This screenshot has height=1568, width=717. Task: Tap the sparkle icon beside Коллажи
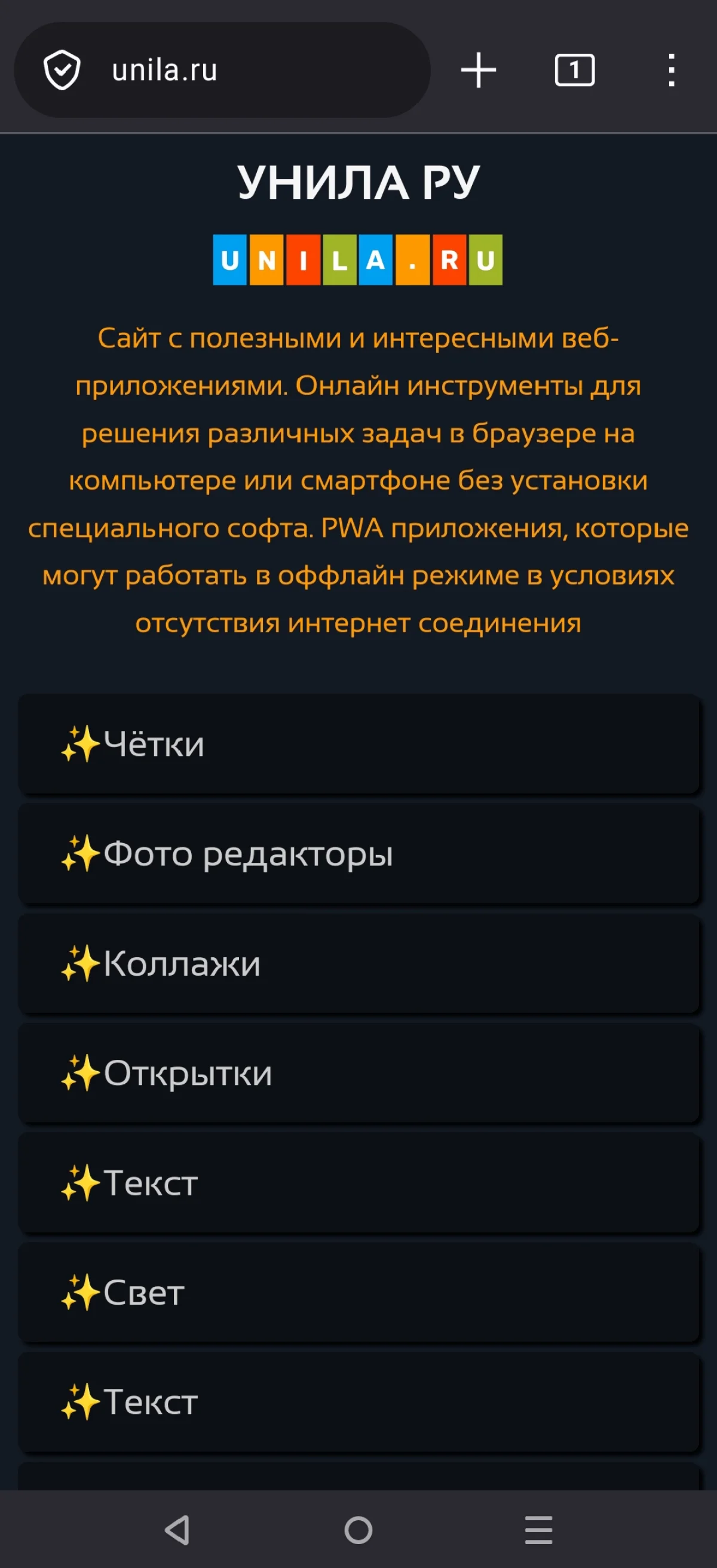(x=81, y=964)
